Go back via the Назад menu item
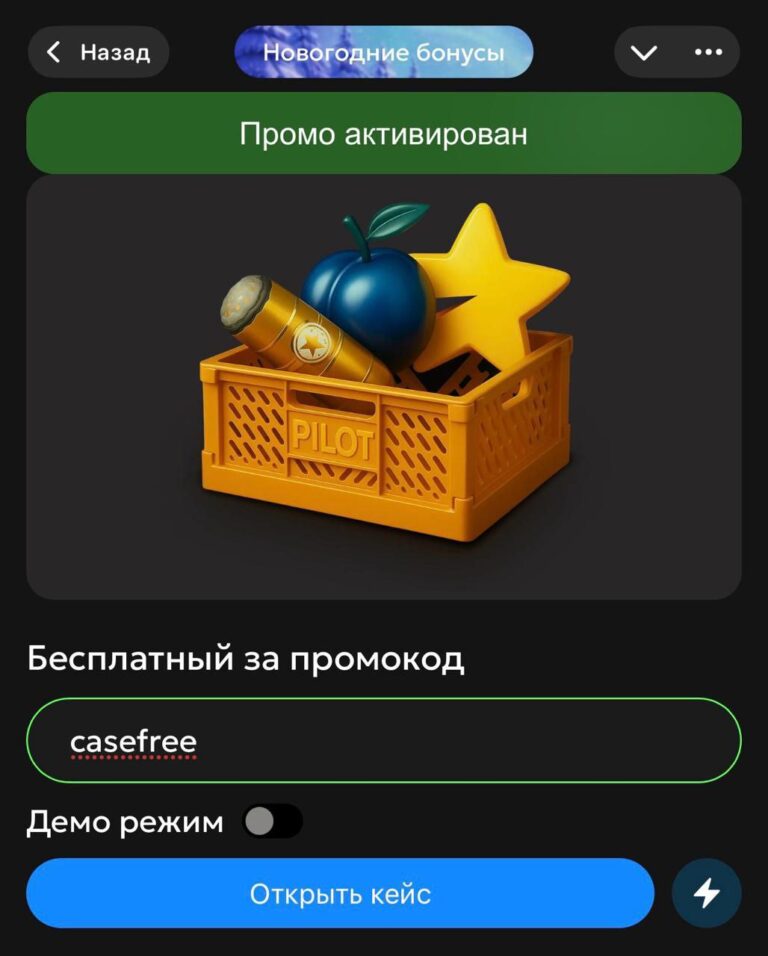This screenshot has width=768, height=956. (x=98, y=52)
